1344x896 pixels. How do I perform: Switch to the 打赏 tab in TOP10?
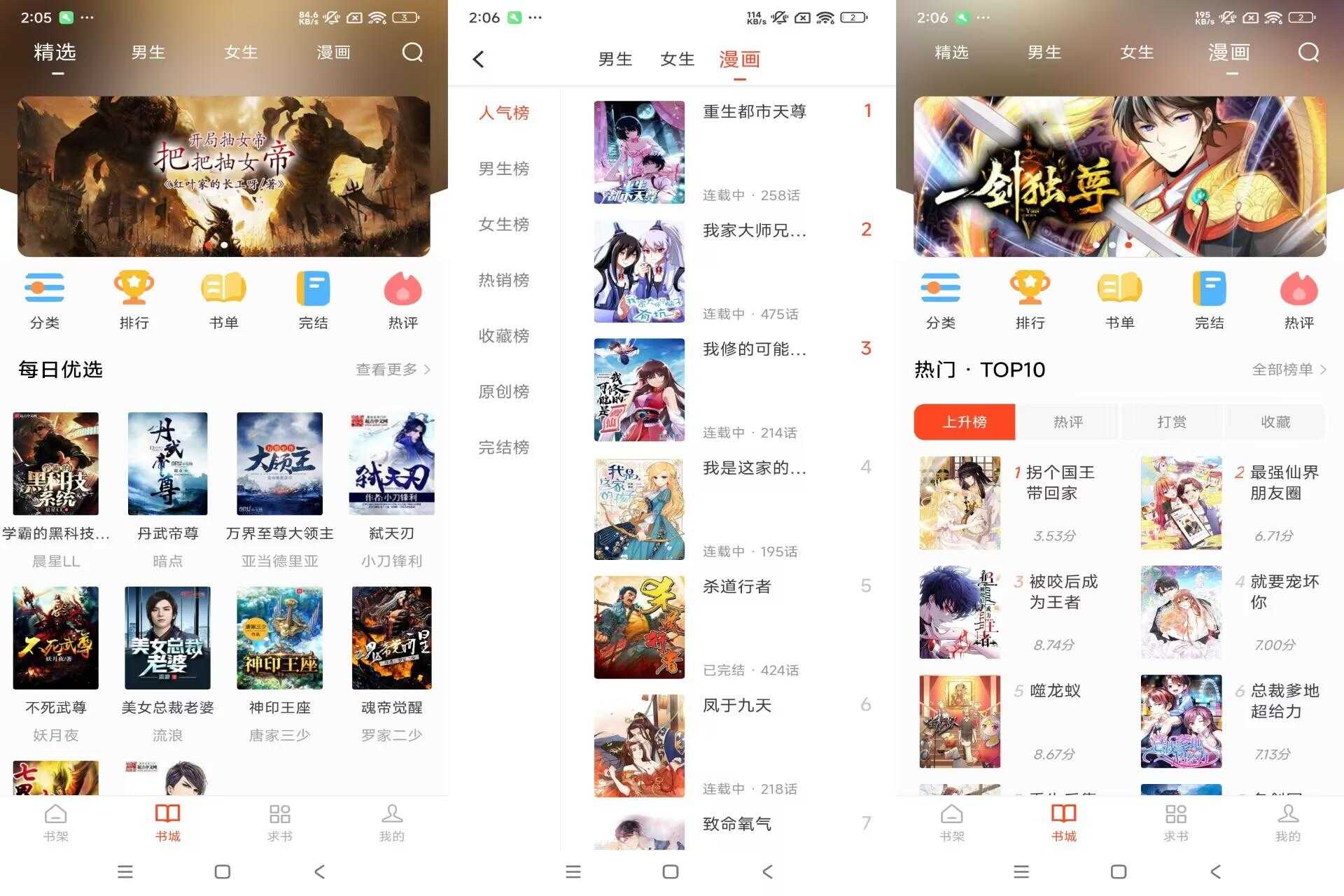coord(1171,422)
